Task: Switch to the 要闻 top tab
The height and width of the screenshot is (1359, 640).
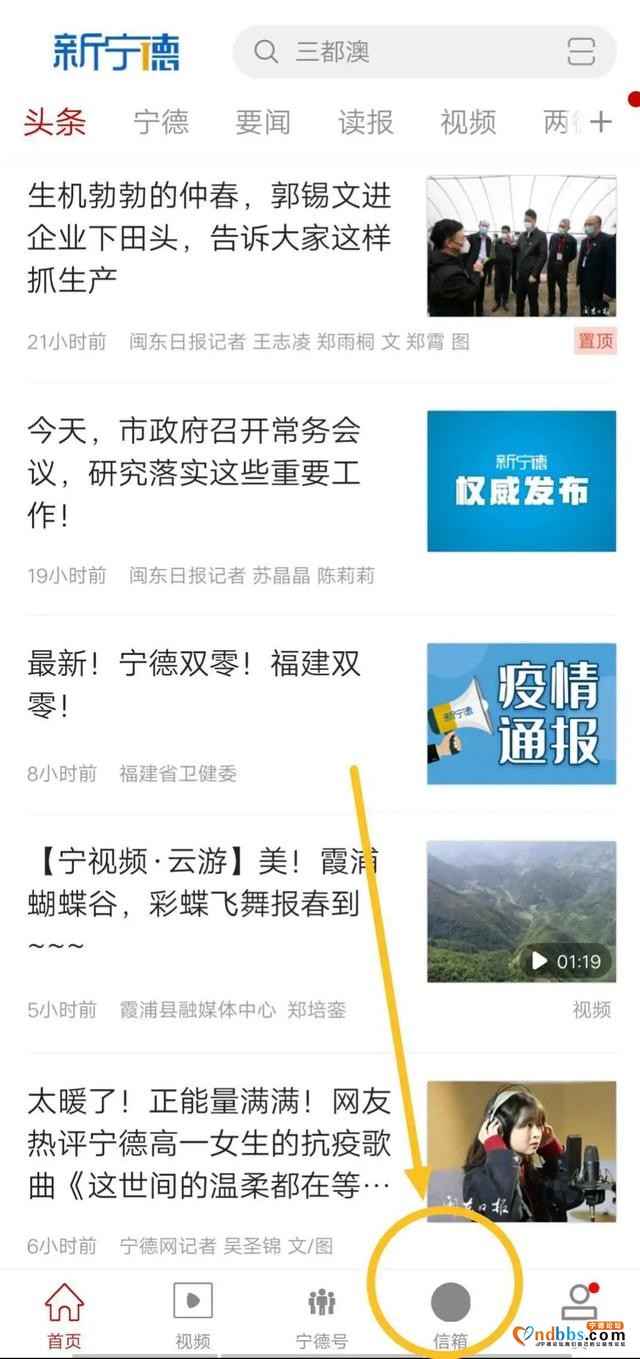Action: 263,122
